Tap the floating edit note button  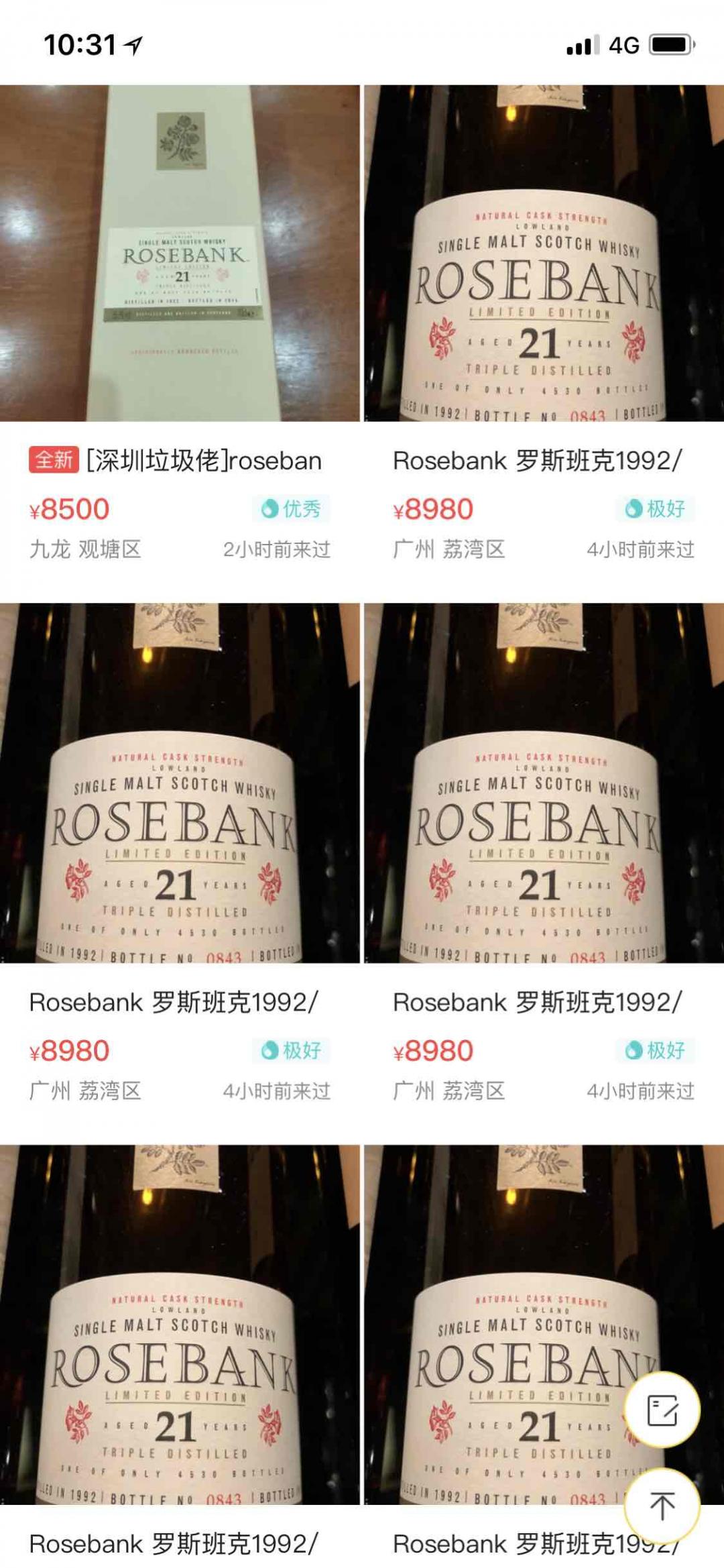(662, 1410)
